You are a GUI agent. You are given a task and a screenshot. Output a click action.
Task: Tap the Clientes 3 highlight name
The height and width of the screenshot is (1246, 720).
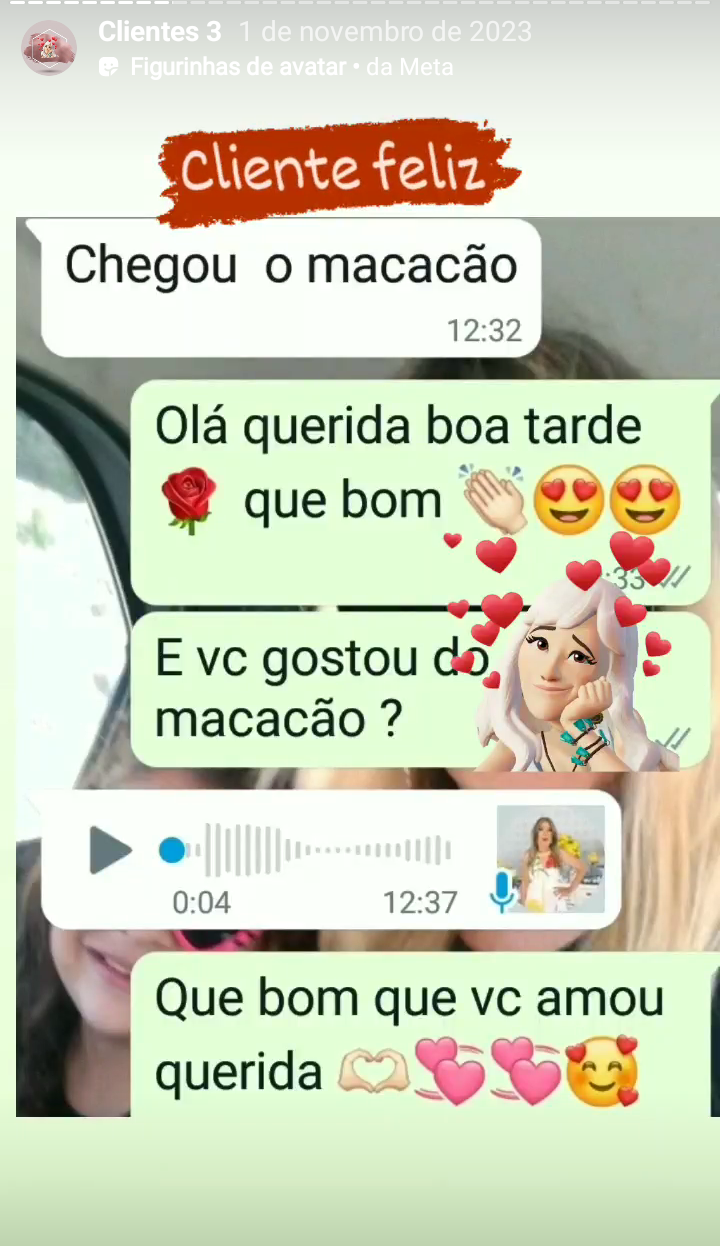160,32
